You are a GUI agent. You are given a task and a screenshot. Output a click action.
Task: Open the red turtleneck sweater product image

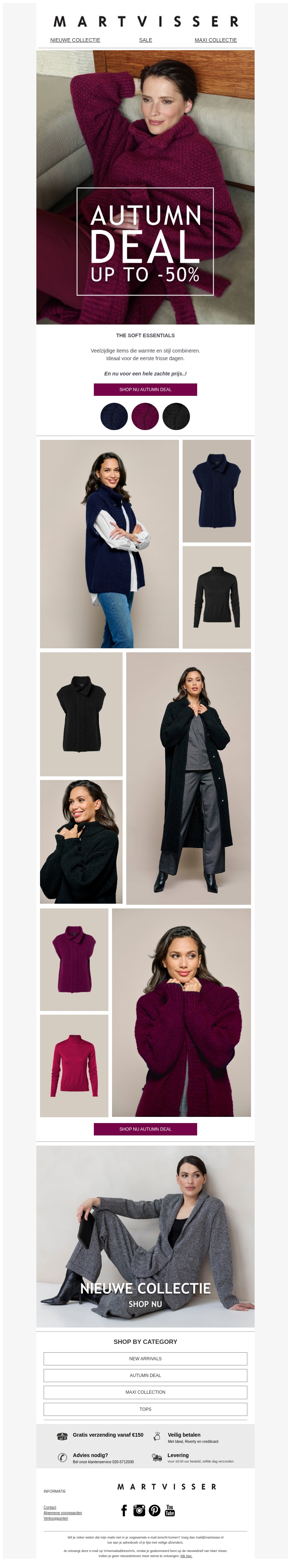coord(74,1065)
